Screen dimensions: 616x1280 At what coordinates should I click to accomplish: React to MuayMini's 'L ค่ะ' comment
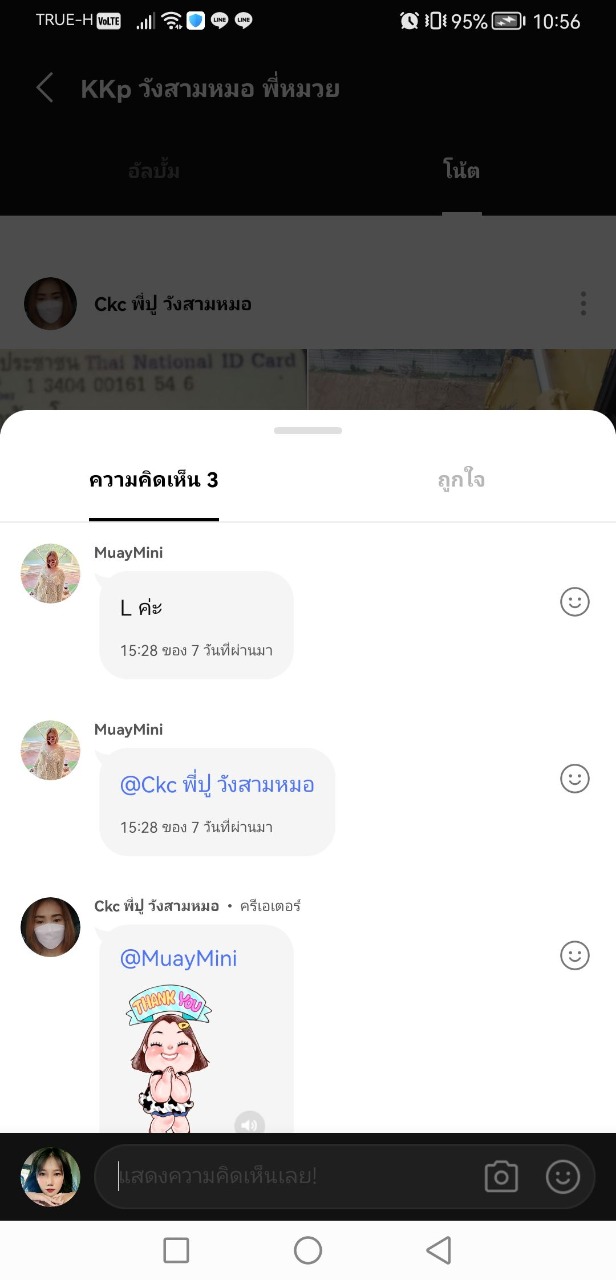(x=574, y=602)
